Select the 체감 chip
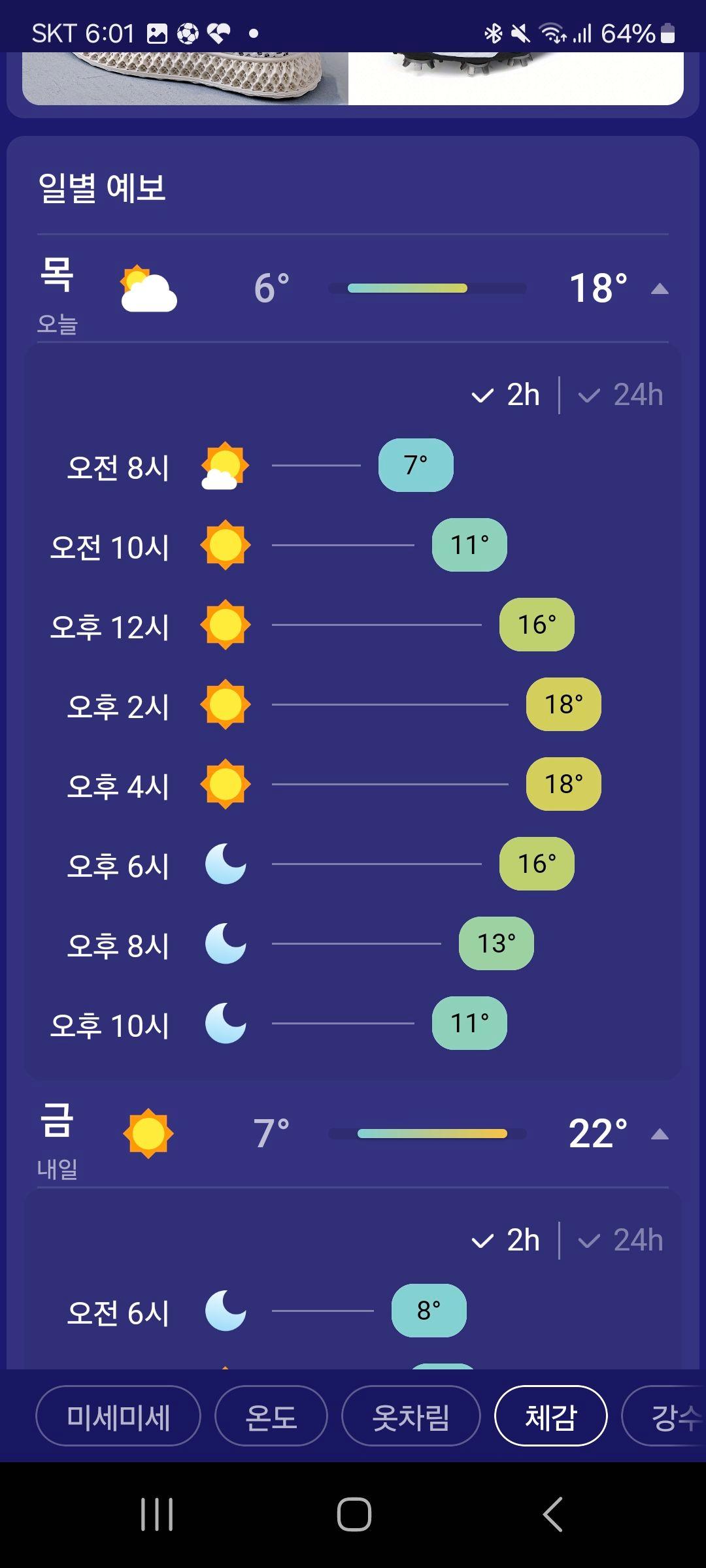 click(550, 1416)
